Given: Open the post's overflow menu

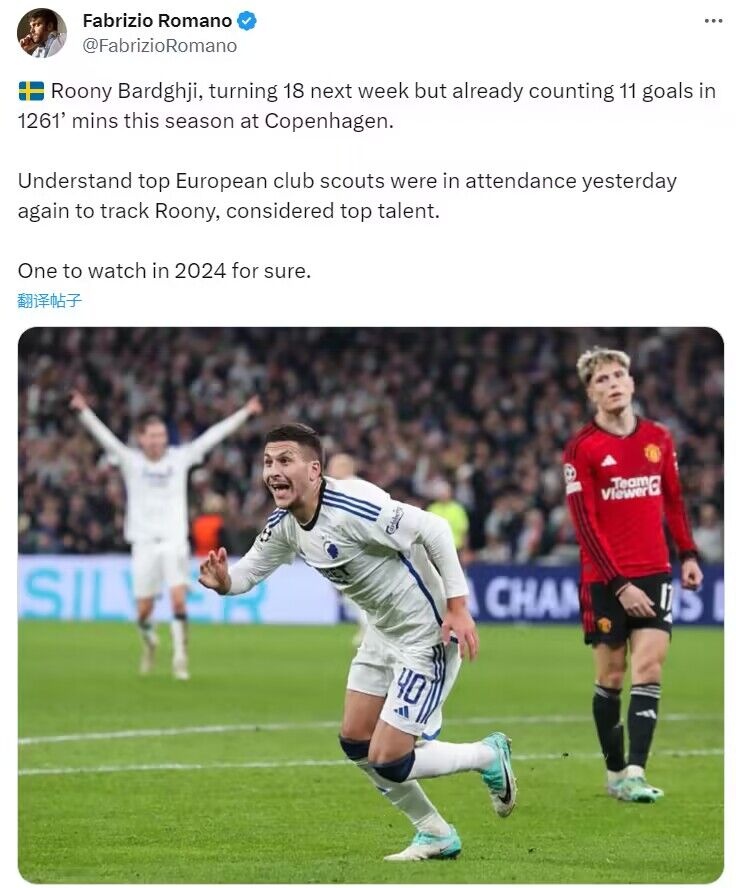Looking at the screenshot, I should 712,21.
